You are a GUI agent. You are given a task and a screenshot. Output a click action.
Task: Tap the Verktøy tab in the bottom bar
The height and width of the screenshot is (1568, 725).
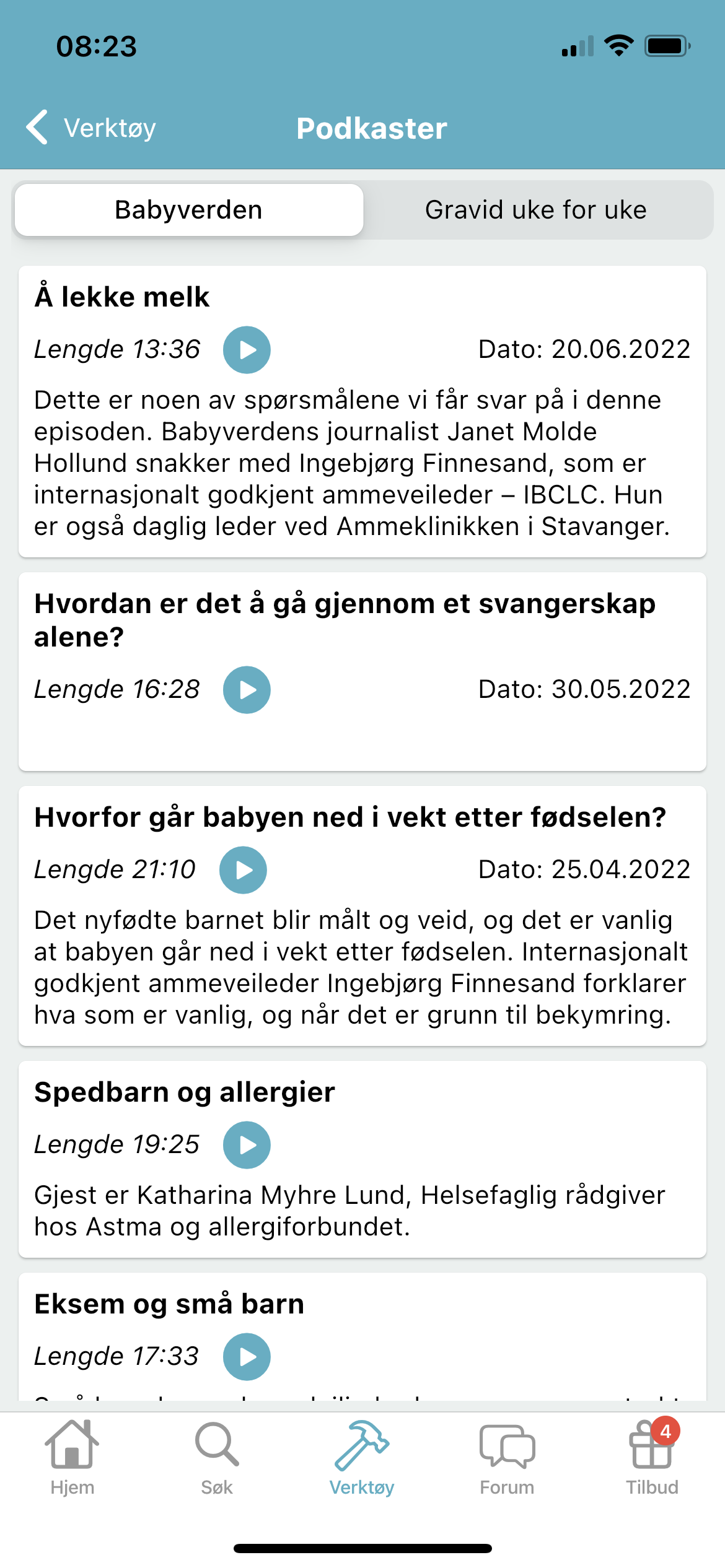click(362, 1458)
